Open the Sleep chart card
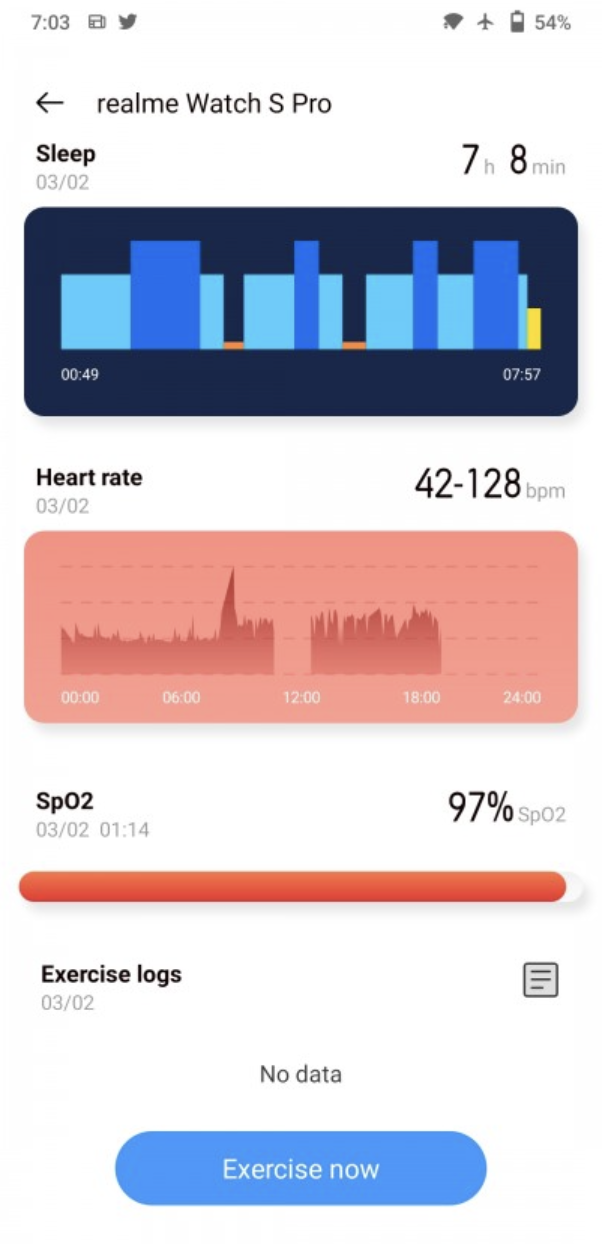This screenshot has width=602, height=1244. pos(301,311)
